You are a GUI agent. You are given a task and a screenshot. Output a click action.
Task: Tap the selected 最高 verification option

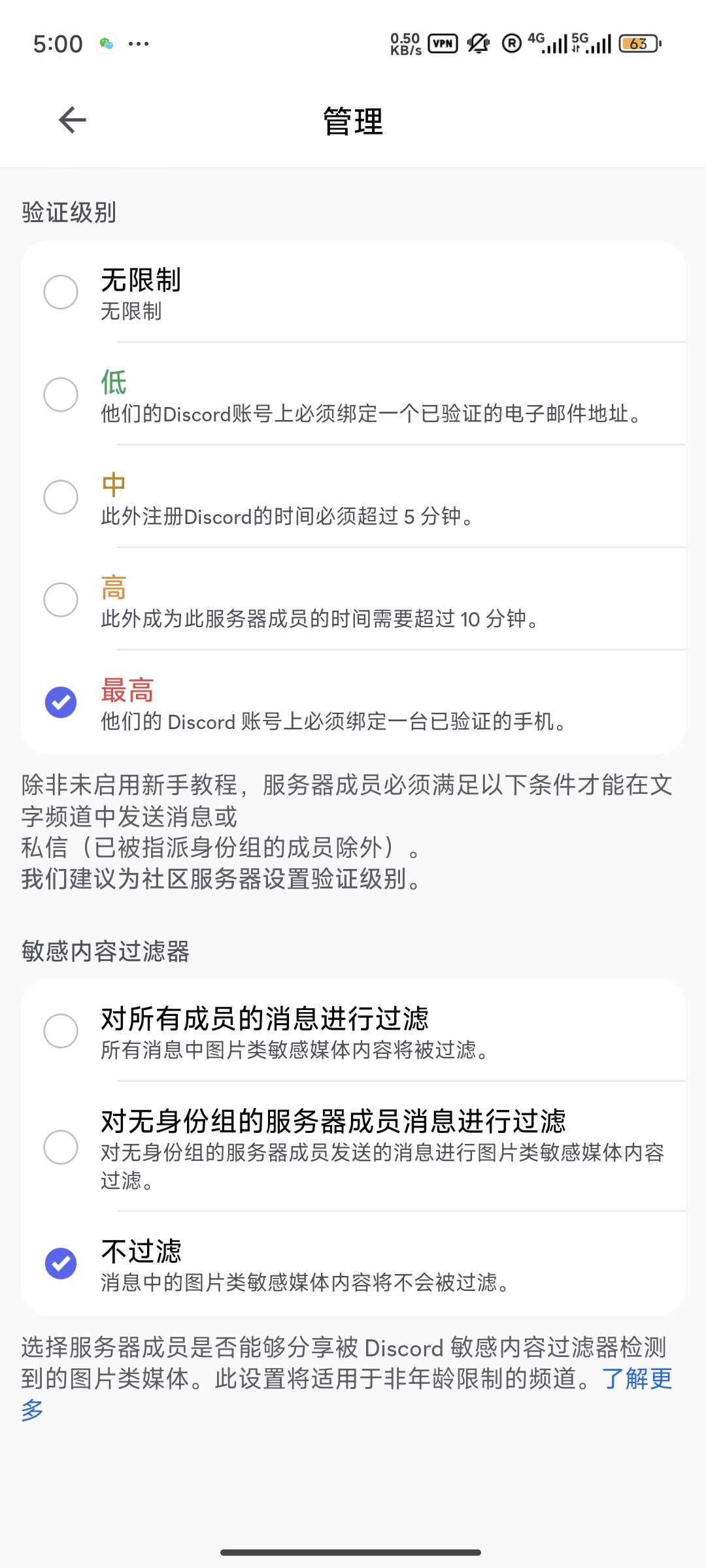pos(61,702)
